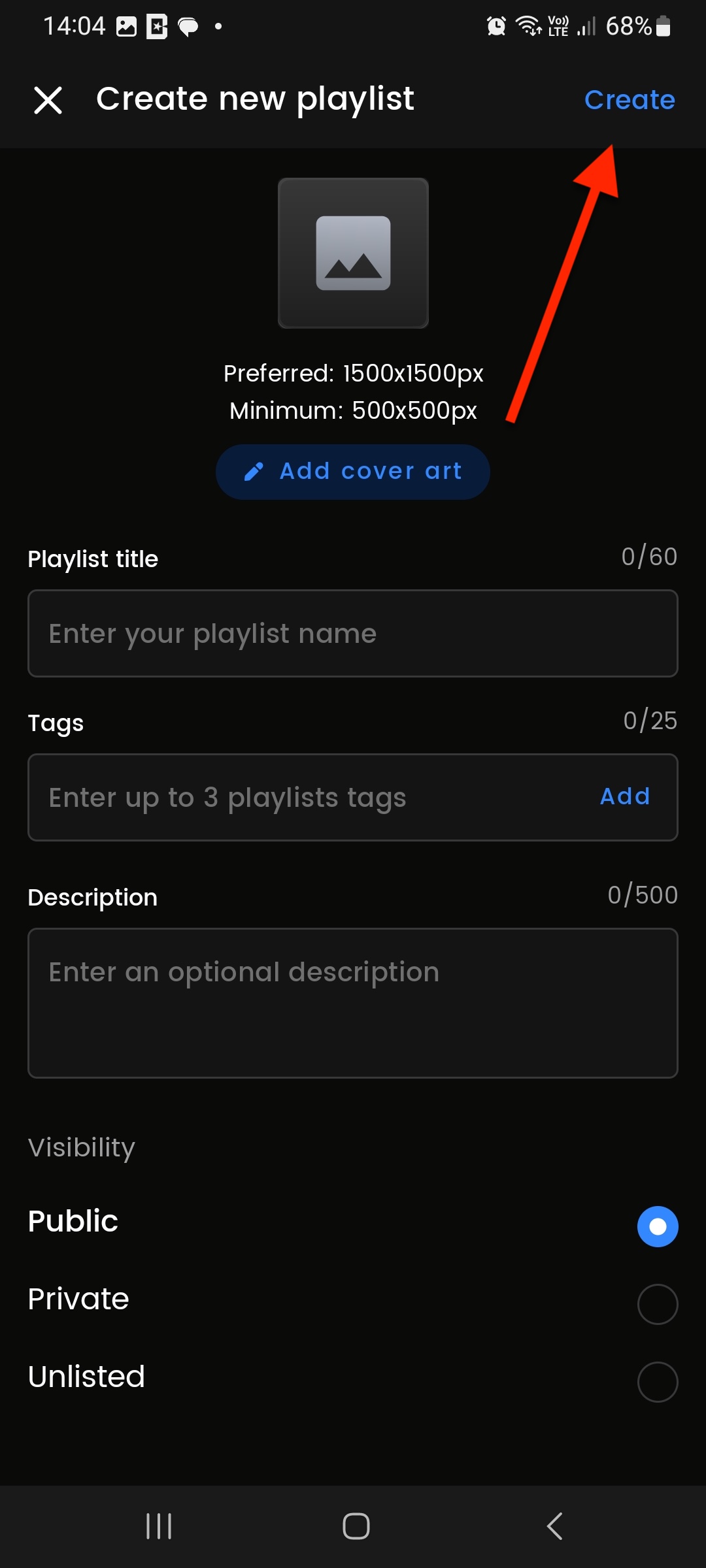
Task: Tap the cover art placeholder image
Action: [x=353, y=253]
